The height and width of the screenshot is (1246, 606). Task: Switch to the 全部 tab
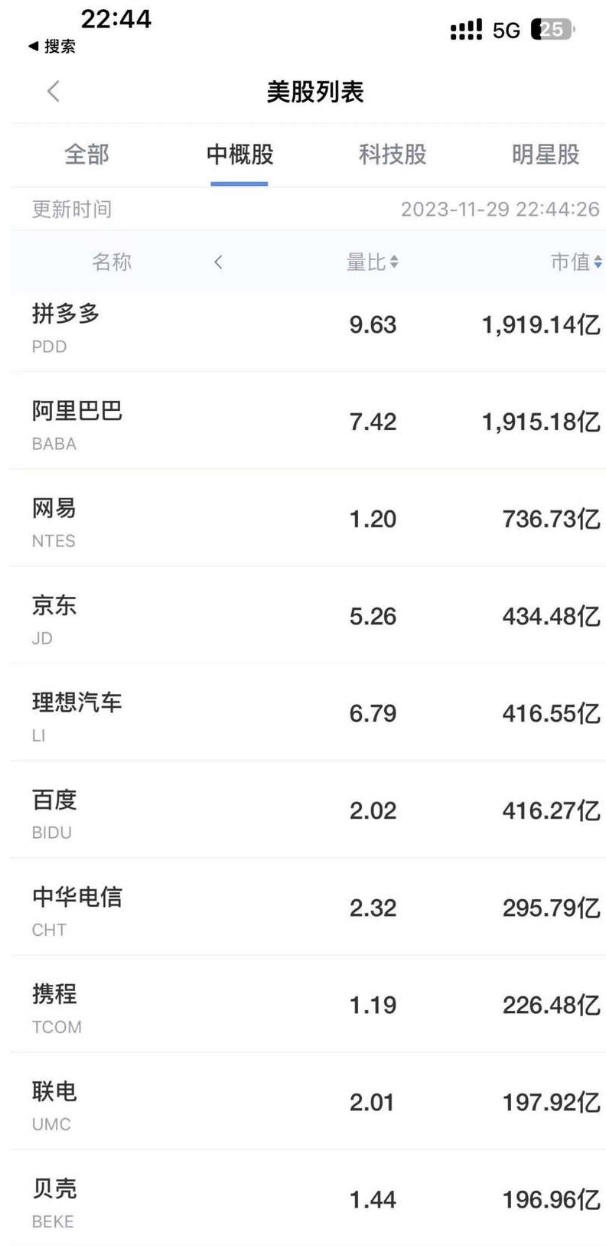(x=86, y=154)
